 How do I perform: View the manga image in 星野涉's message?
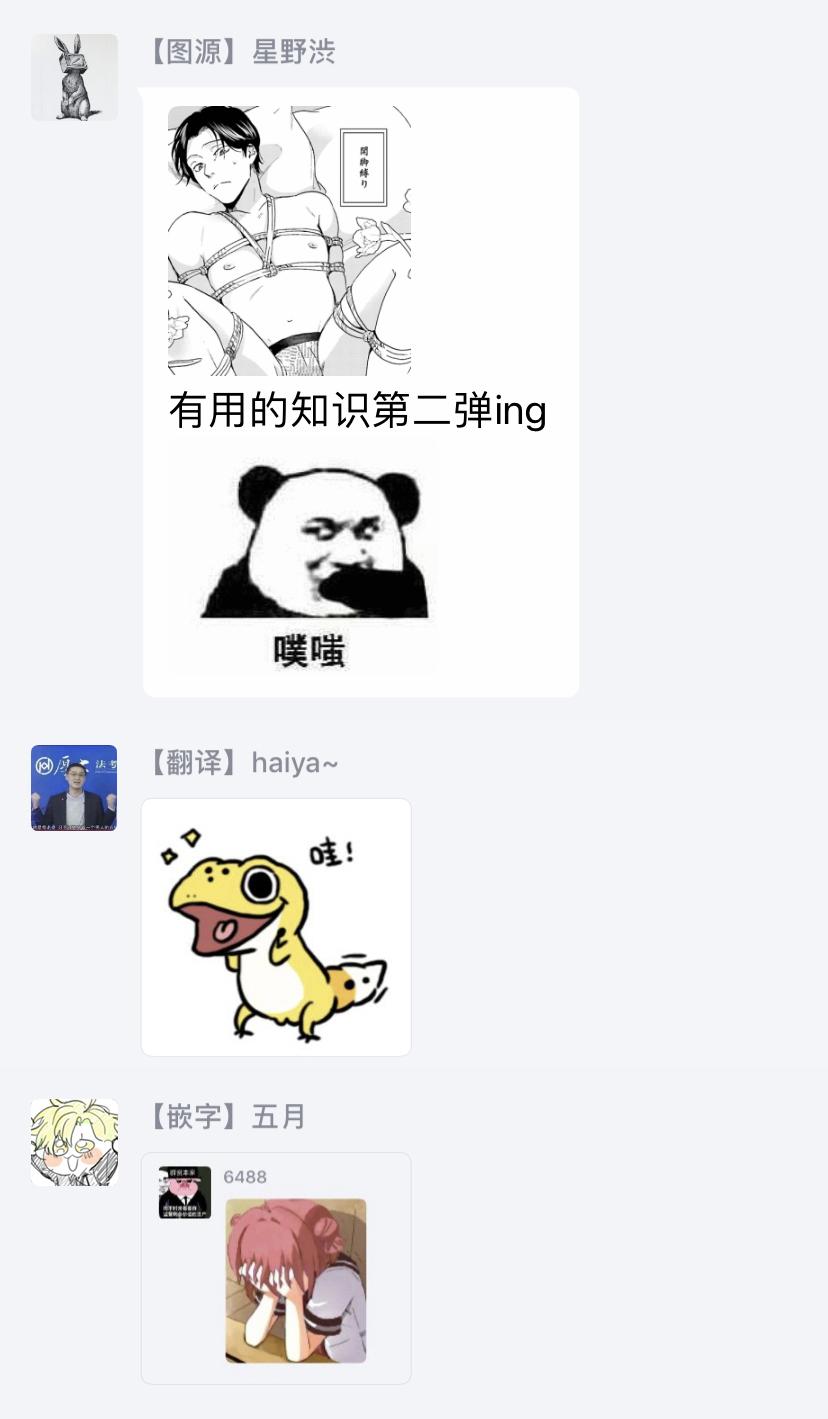(289, 240)
